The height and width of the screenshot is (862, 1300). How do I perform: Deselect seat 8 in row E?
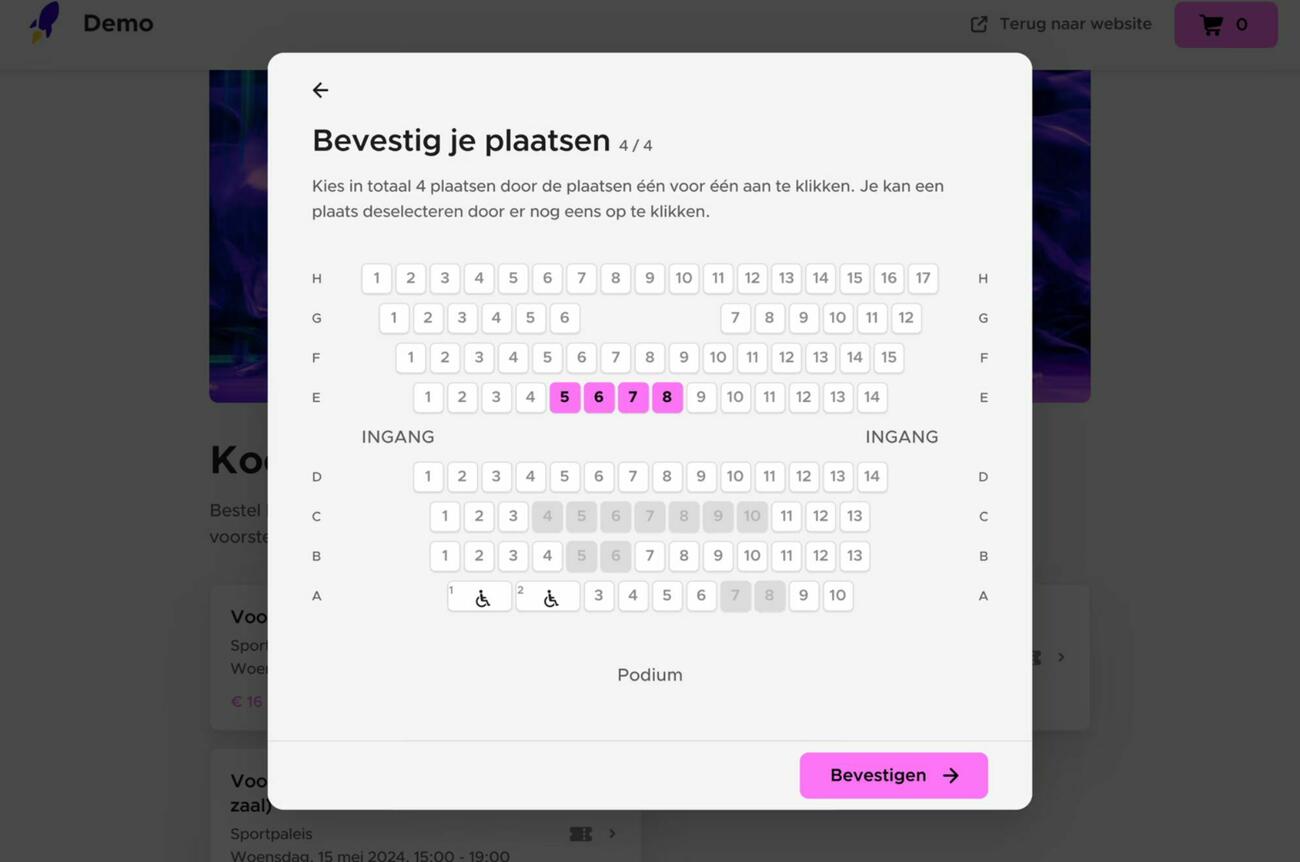point(667,397)
